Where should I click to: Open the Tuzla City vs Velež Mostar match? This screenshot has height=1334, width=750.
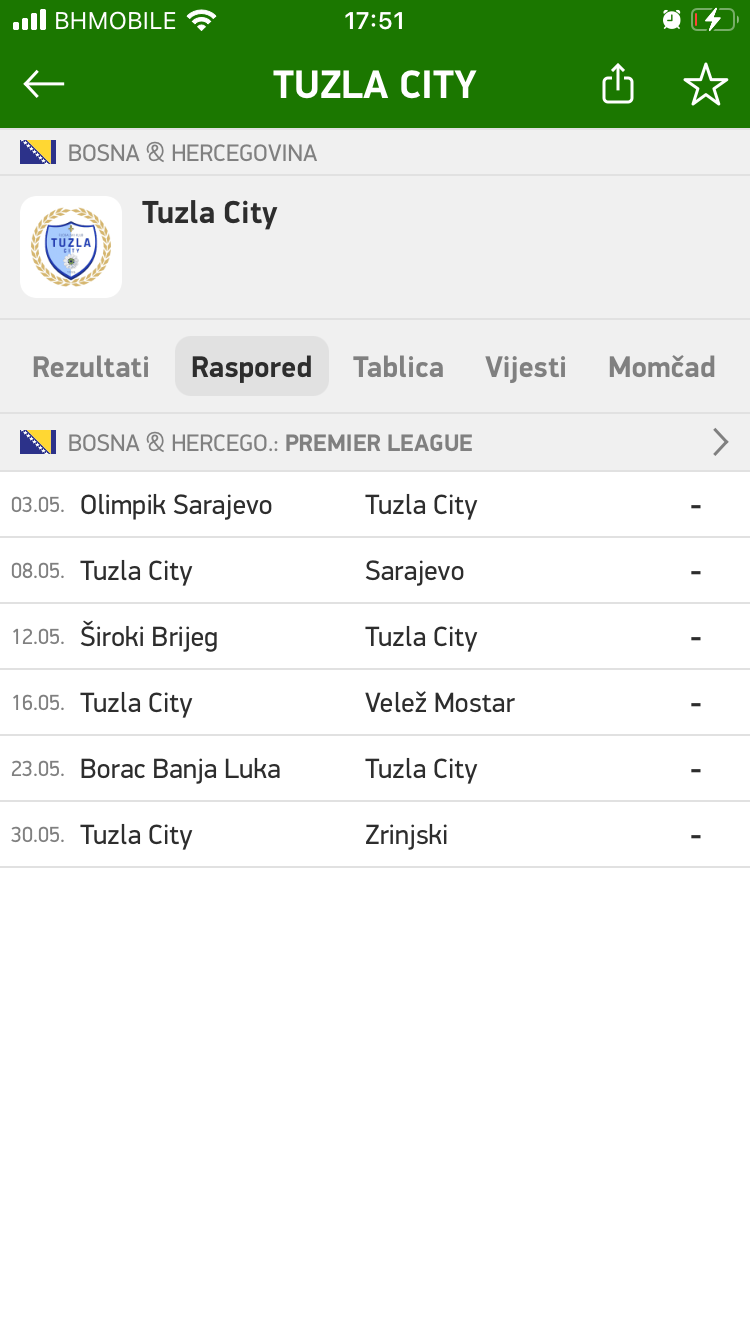(375, 703)
